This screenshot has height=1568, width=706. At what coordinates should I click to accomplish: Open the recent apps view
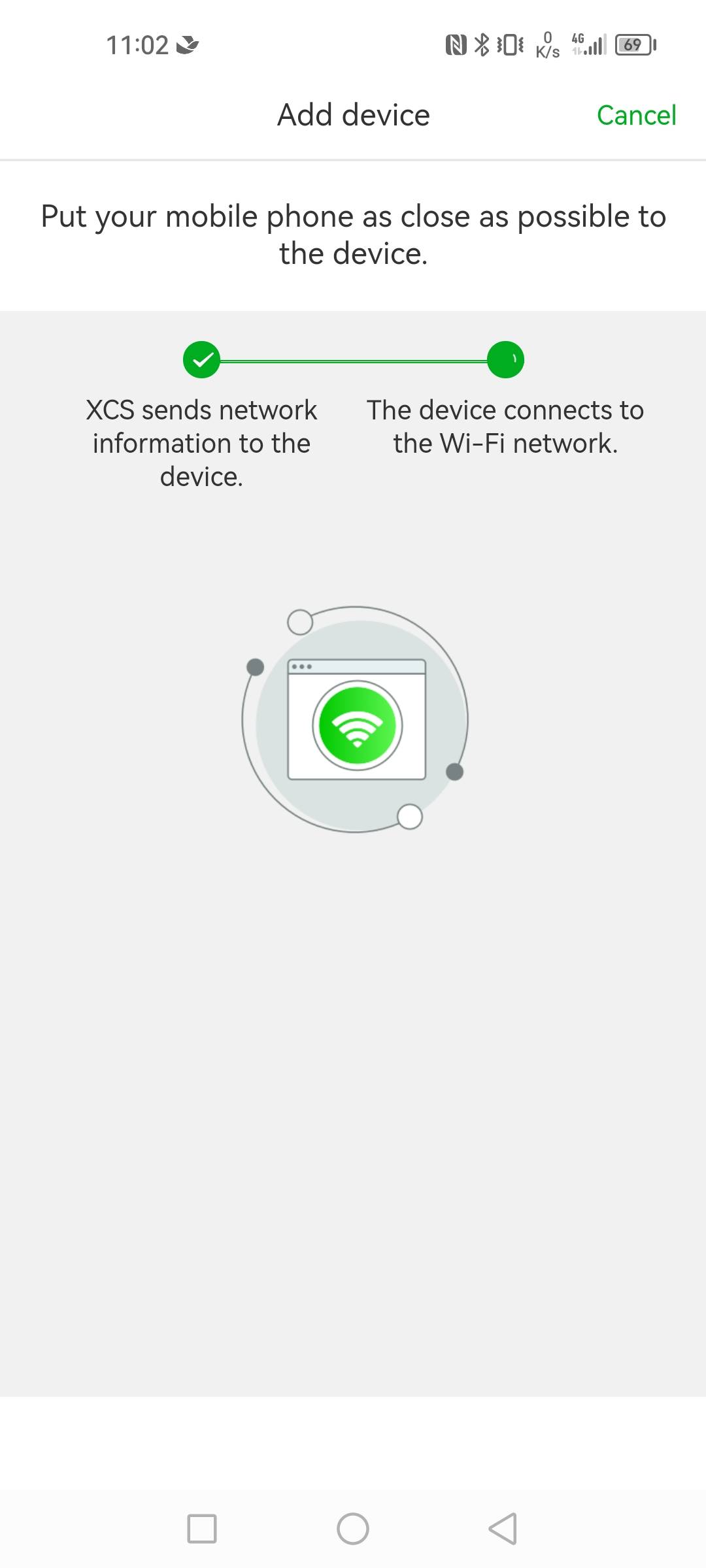click(x=202, y=1528)
